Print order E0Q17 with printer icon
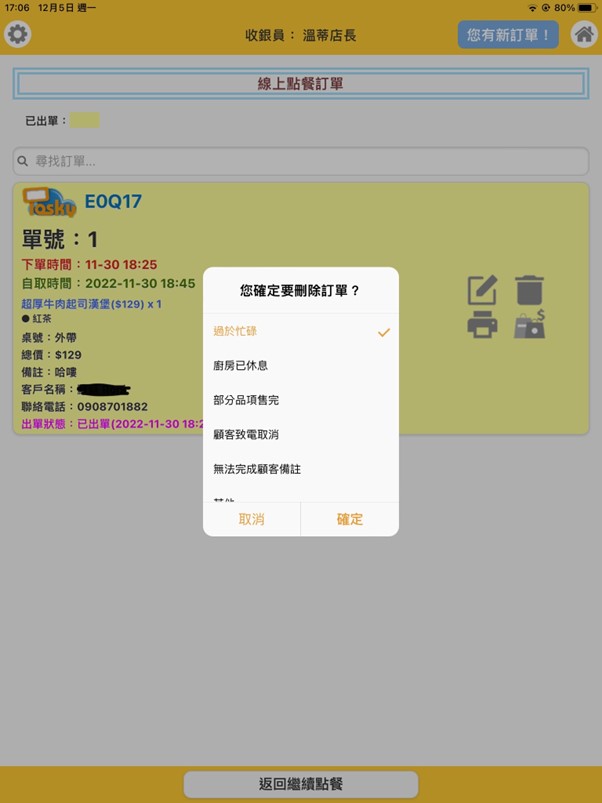 (482, 324)
